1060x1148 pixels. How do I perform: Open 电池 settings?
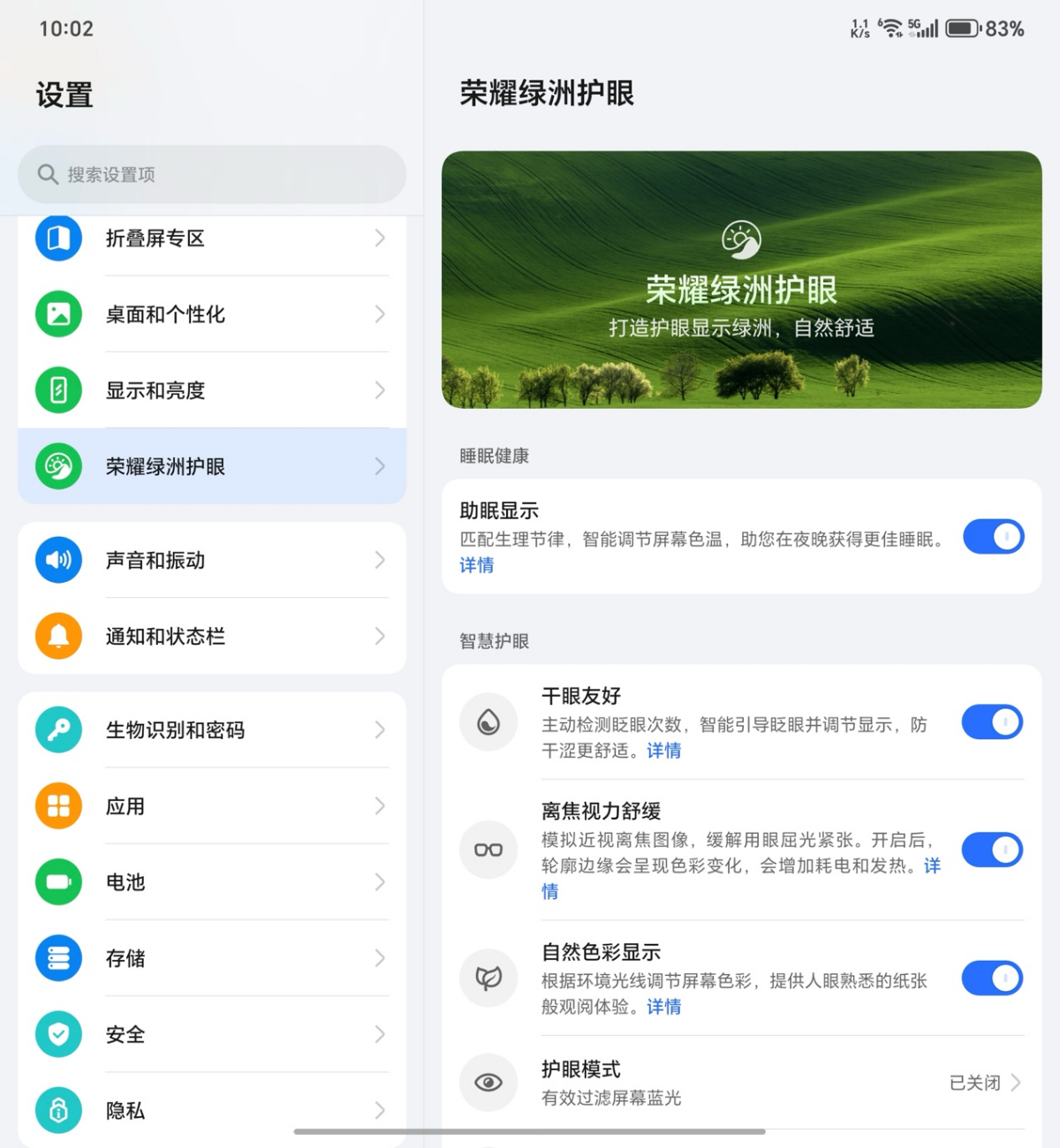pyautogui.click(x=212, y=882)
